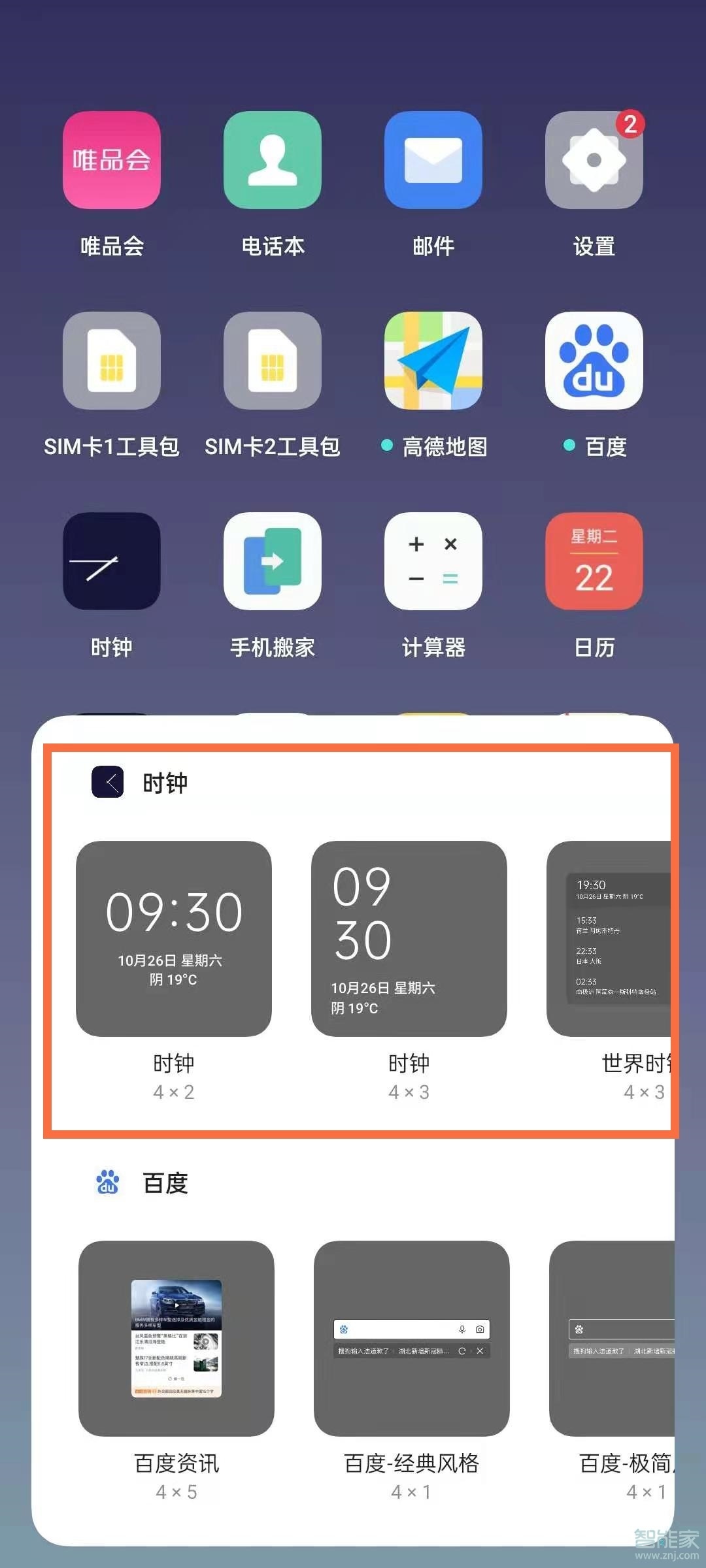This screenshot has height=1568, width=706.
Task: Open the 日历 calendar app
Action: 594,561
